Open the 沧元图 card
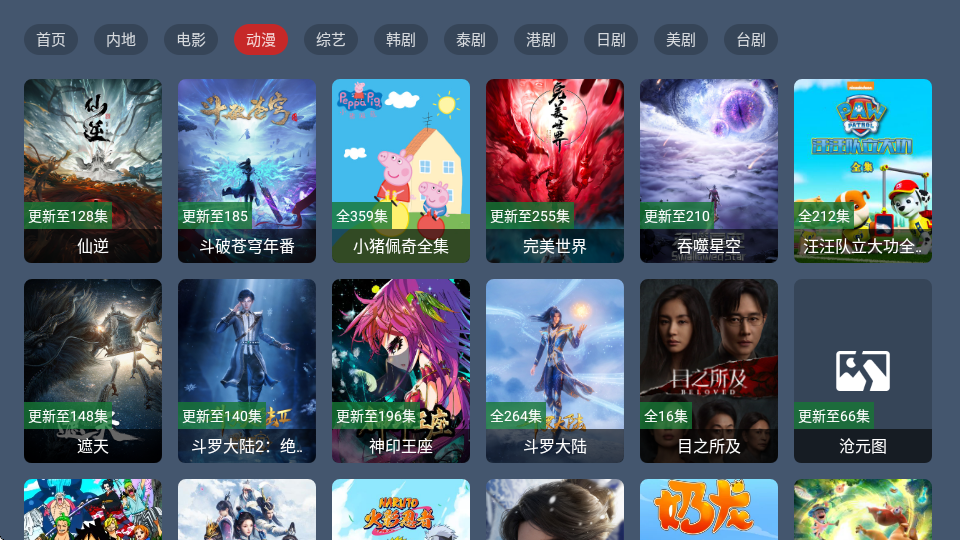The width and height of the screenshot is (960, 540). click(x=863, y=370)
